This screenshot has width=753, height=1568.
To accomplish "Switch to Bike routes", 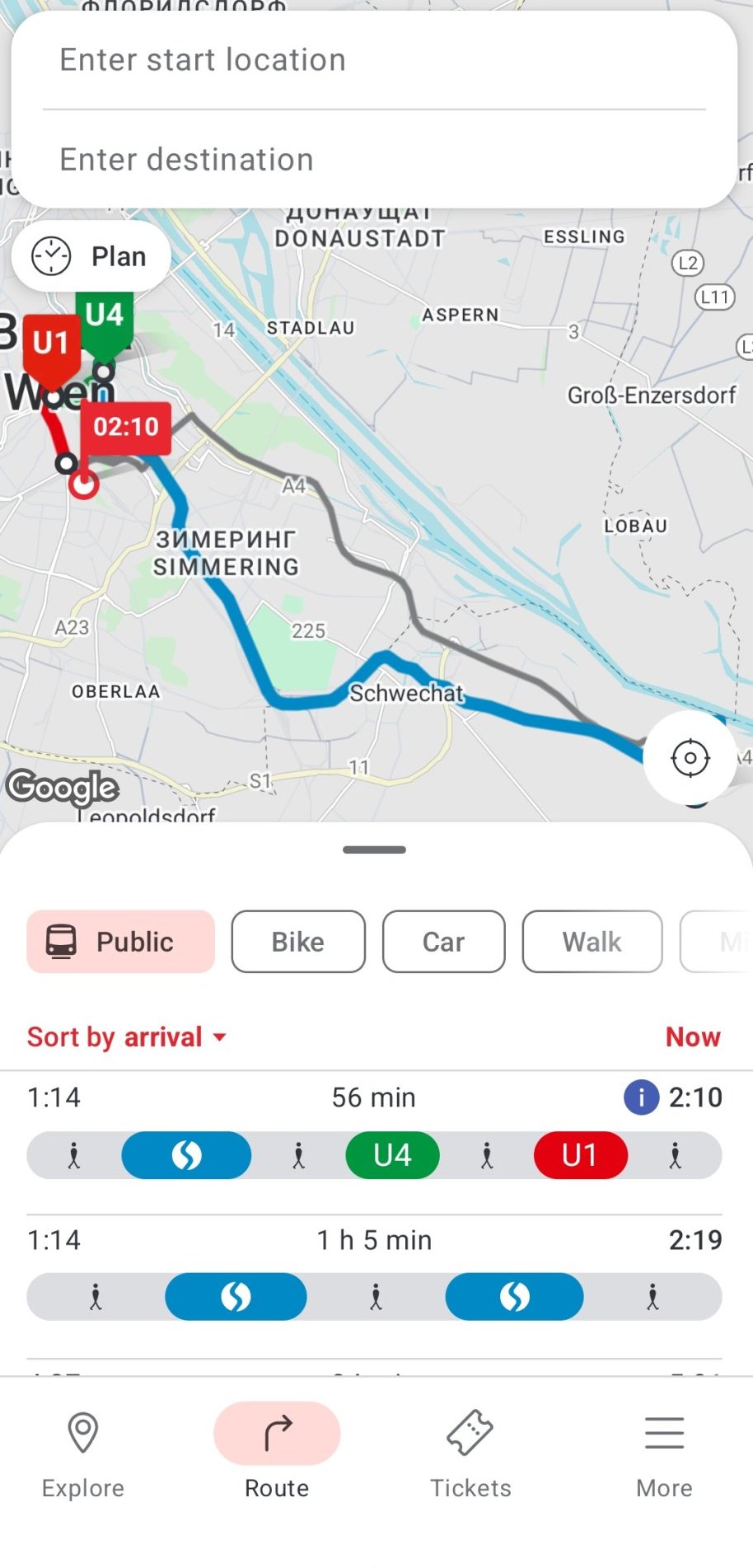I will point(297,941).
